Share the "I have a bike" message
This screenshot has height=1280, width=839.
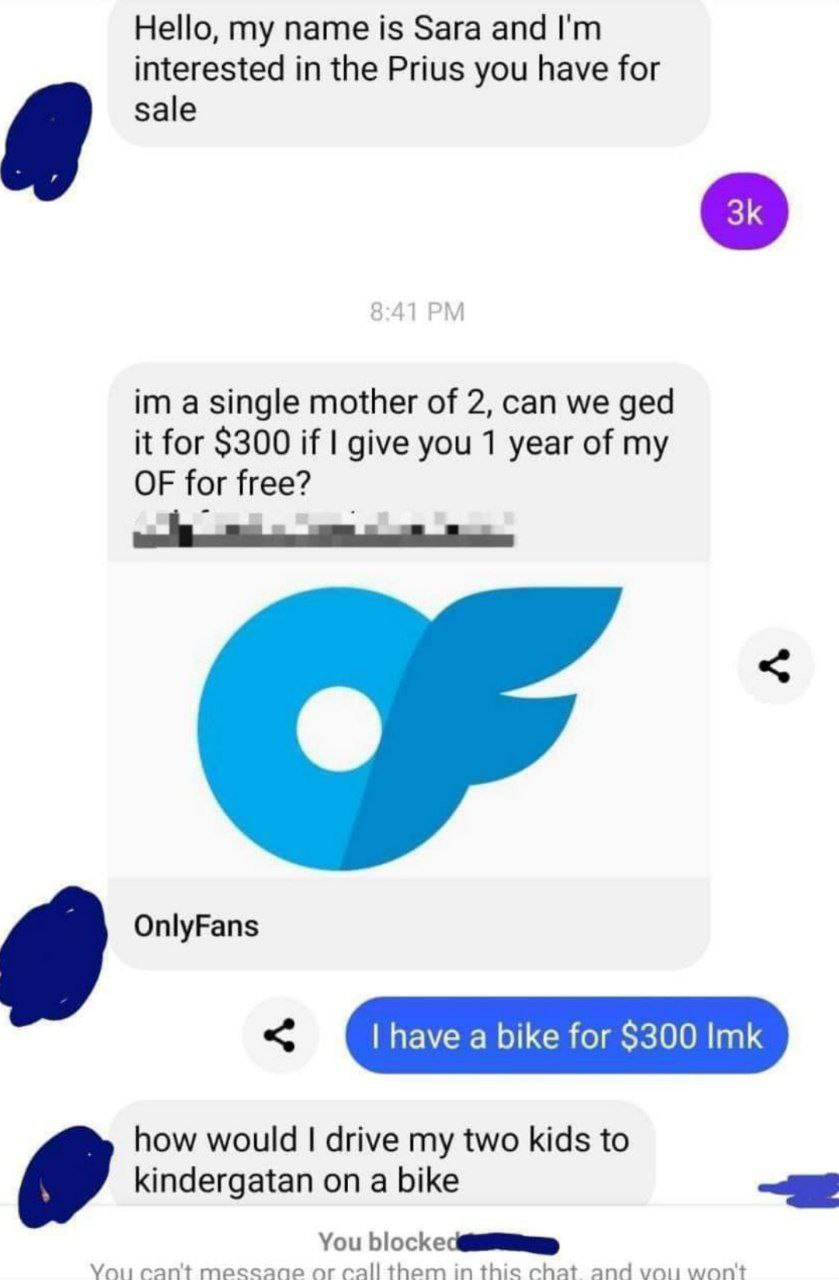pyautogui.click(x=282, y=1035)
